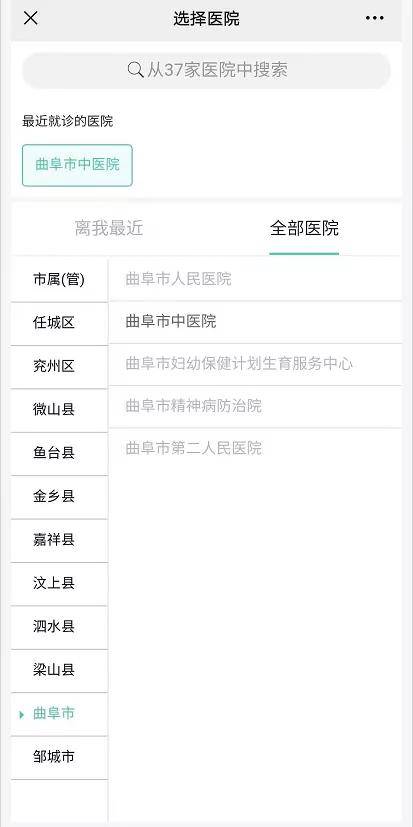Close the hospital selection page
The image size is (413, 827).
click(31, 18)
